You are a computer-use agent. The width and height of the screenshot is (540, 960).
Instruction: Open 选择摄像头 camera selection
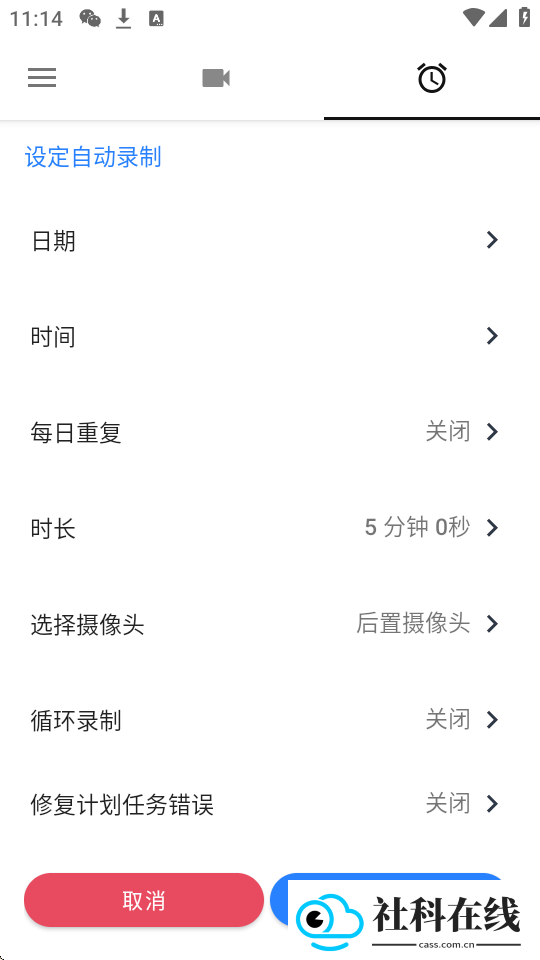click(x=270, y=624)
